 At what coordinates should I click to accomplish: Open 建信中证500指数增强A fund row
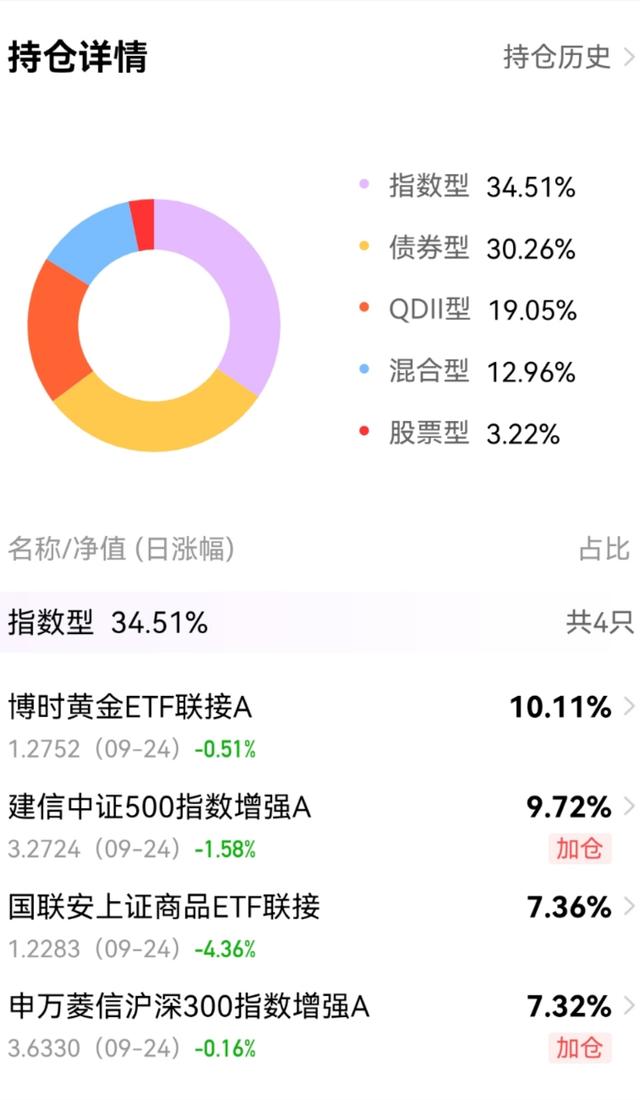[320, 826]
